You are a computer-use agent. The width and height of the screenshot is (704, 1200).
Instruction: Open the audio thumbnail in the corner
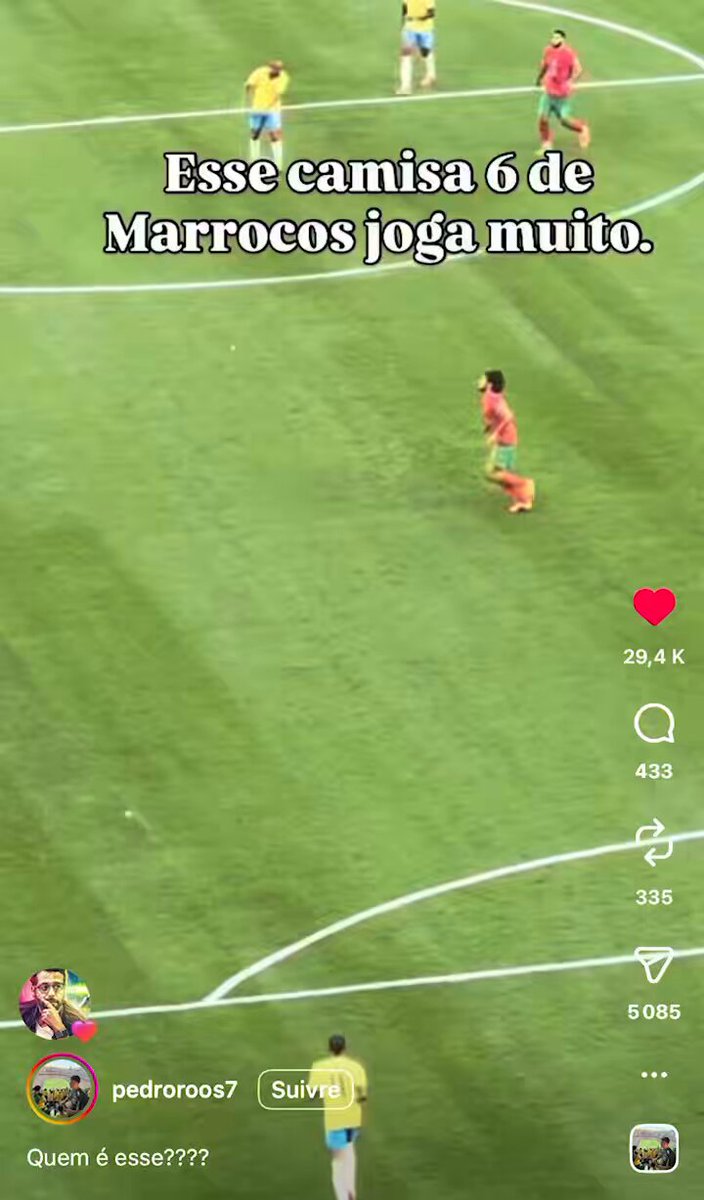click(x=654, y=1149)
